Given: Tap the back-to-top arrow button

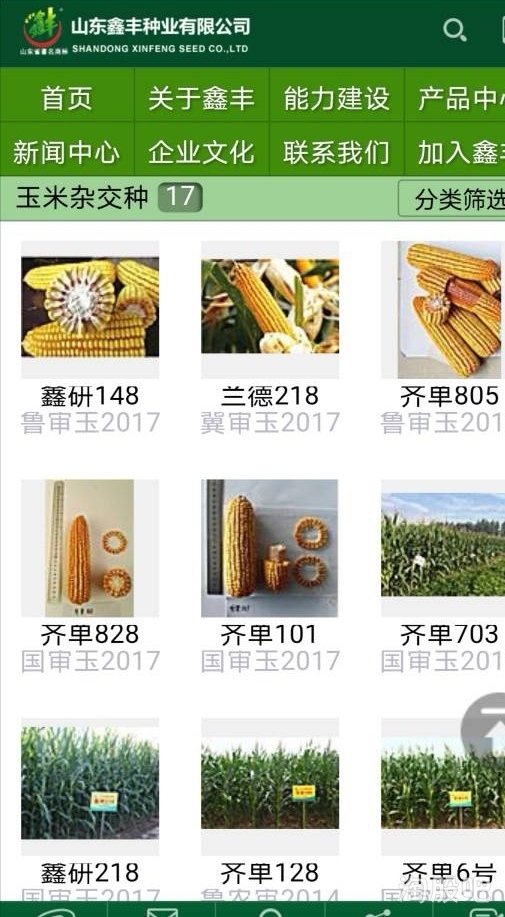Looking at the screenshot, I should 484,725.
